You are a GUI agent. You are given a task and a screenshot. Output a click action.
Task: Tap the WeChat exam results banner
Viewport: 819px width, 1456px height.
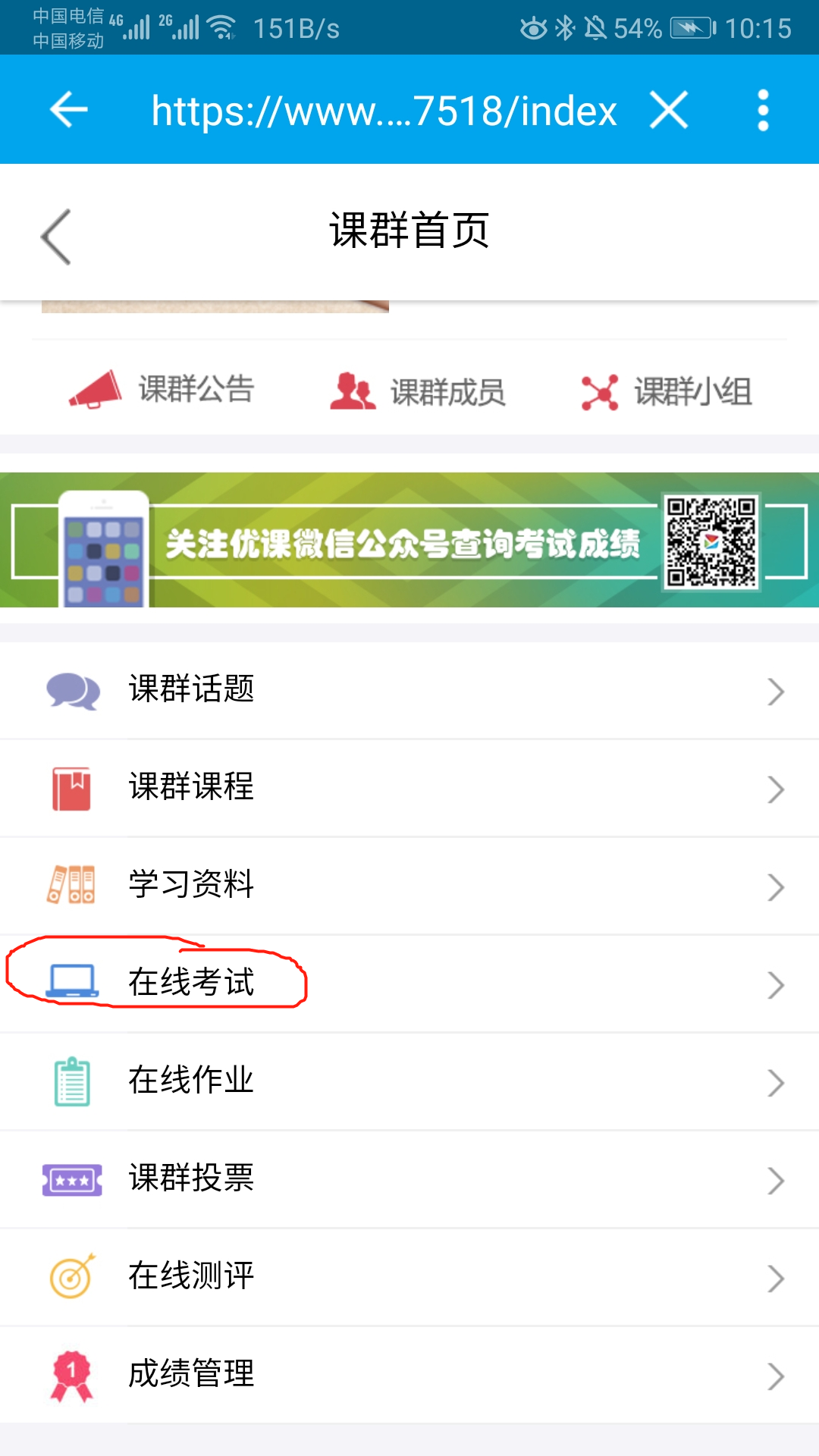click(409, 540)
